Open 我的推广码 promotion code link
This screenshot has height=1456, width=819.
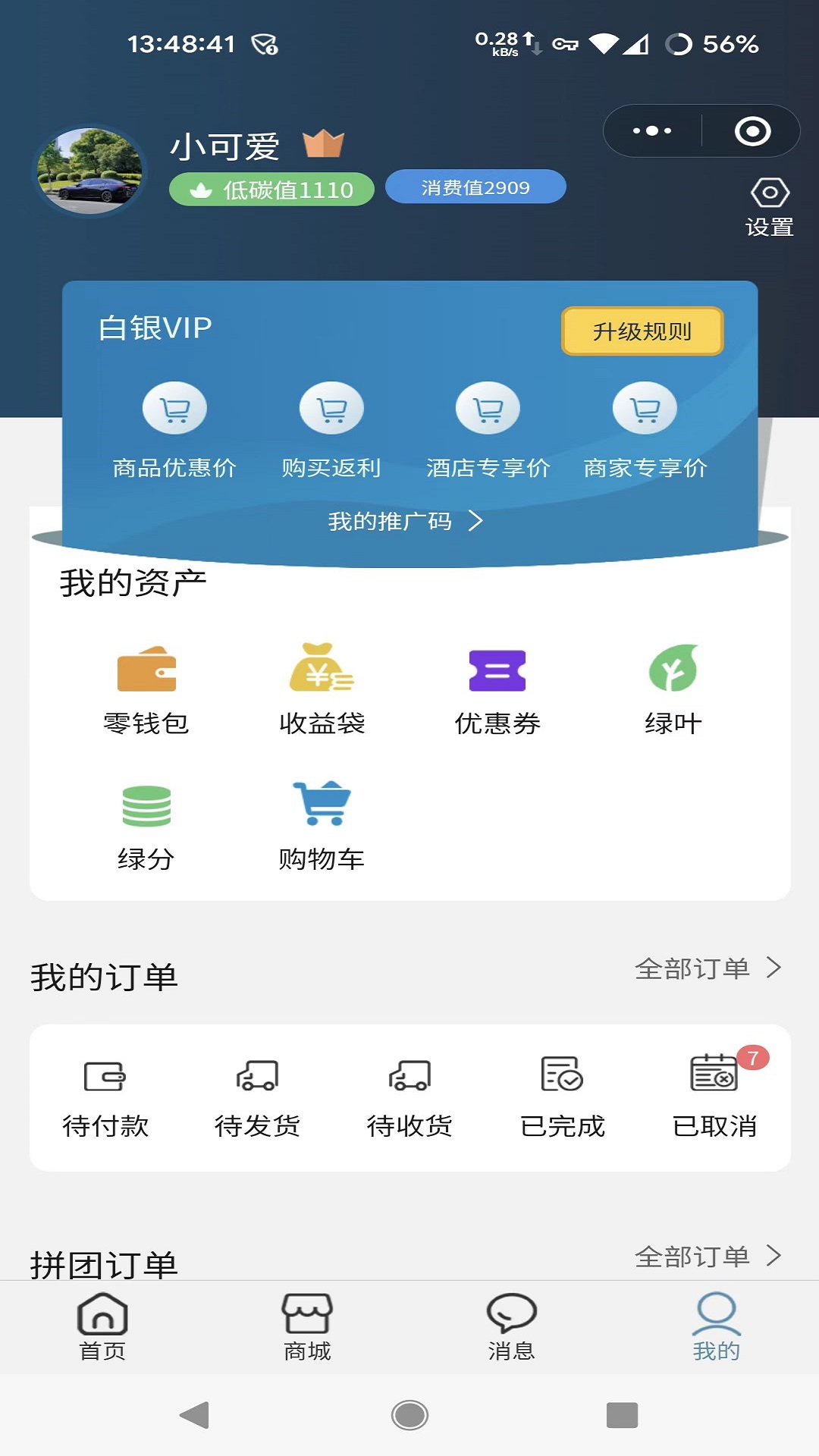(x=402, y=521)
